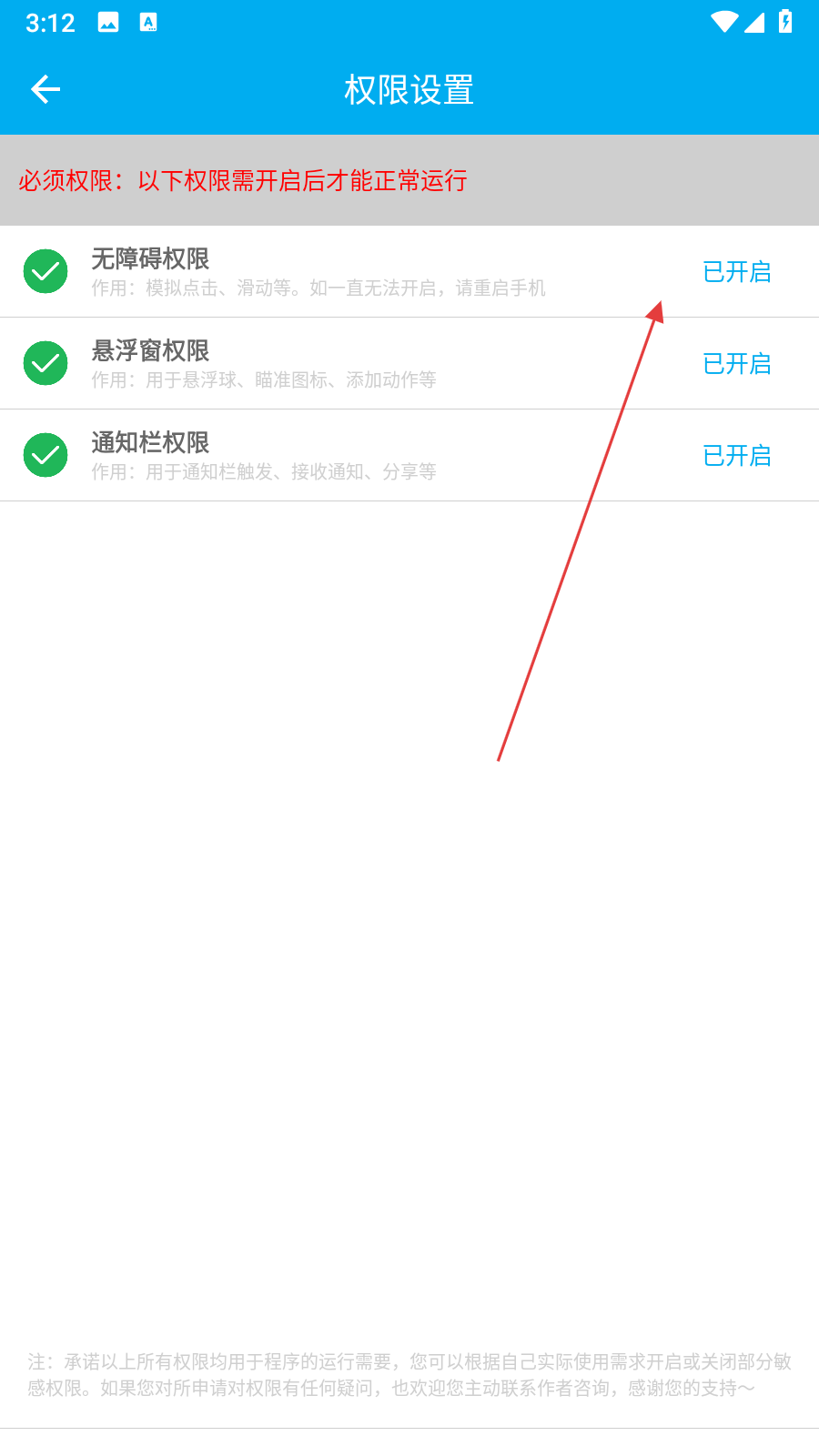
Task: Tap 已开启 next to 悬浮窗权限
Action: pyautogui.click(x=736, y=364)
